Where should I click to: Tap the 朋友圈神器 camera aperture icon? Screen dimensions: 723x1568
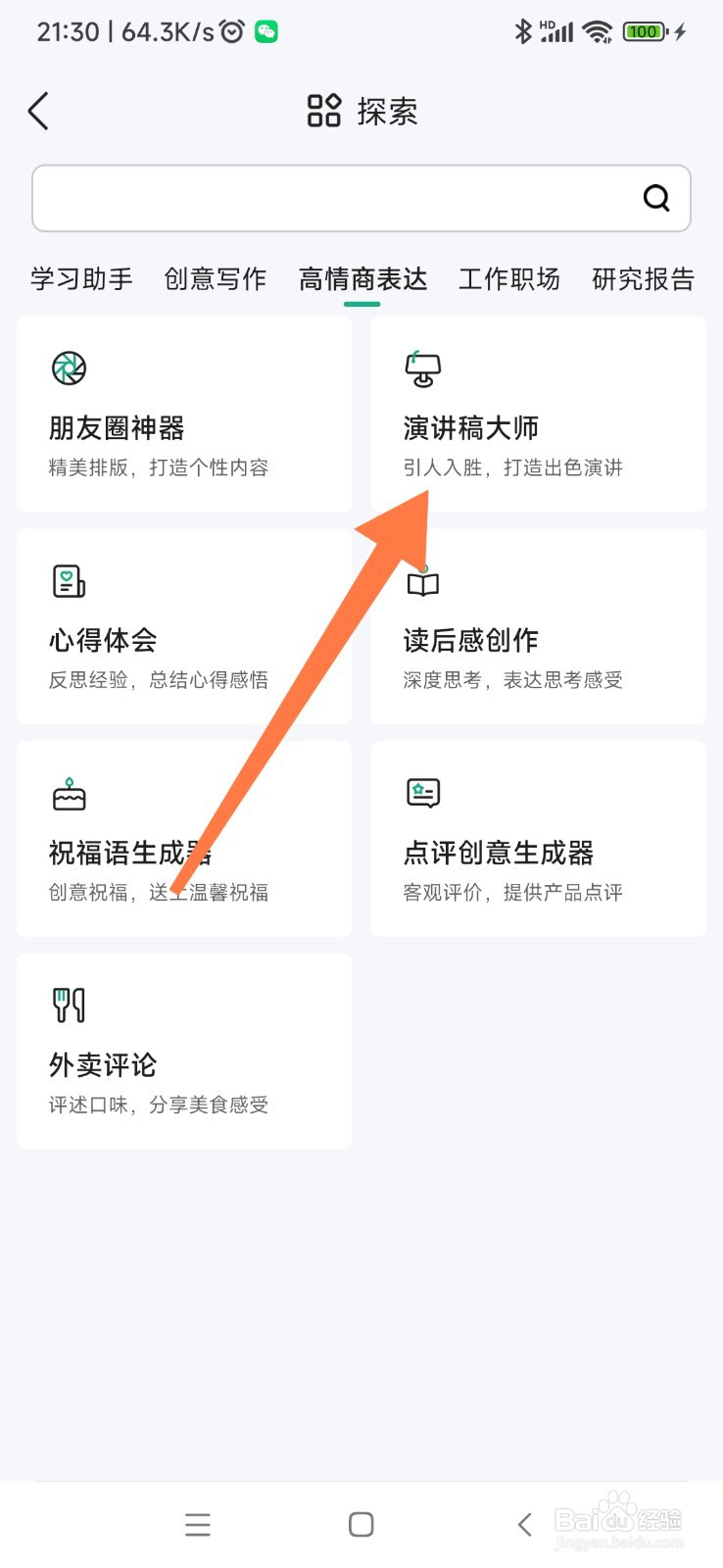click(x=68, y=370)
